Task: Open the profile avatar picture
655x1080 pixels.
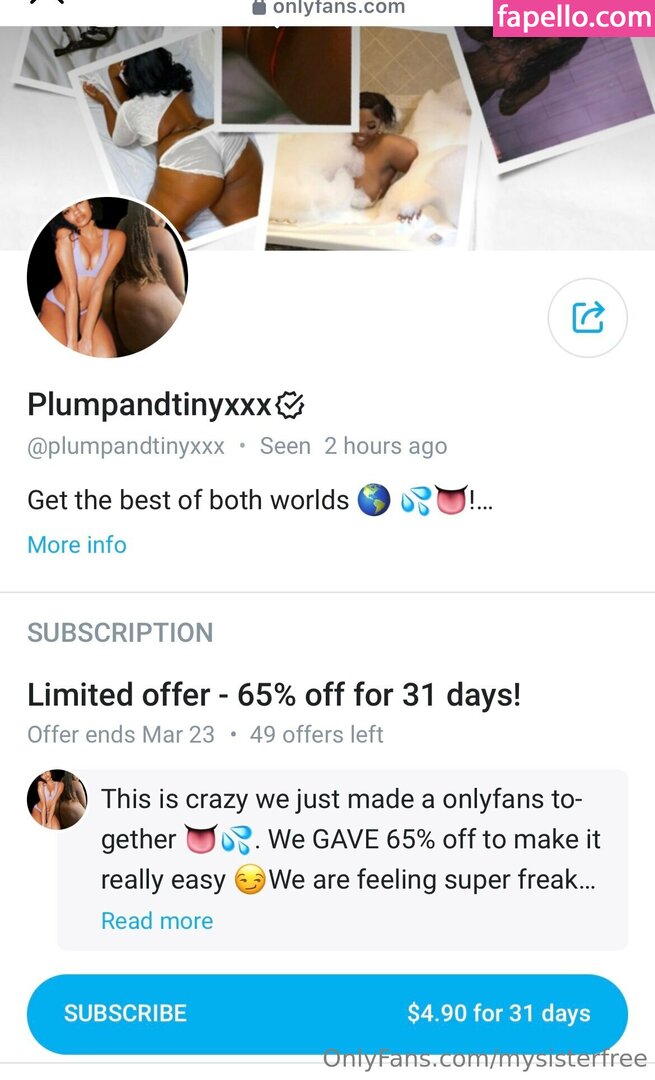Action: tap(107, 278)
